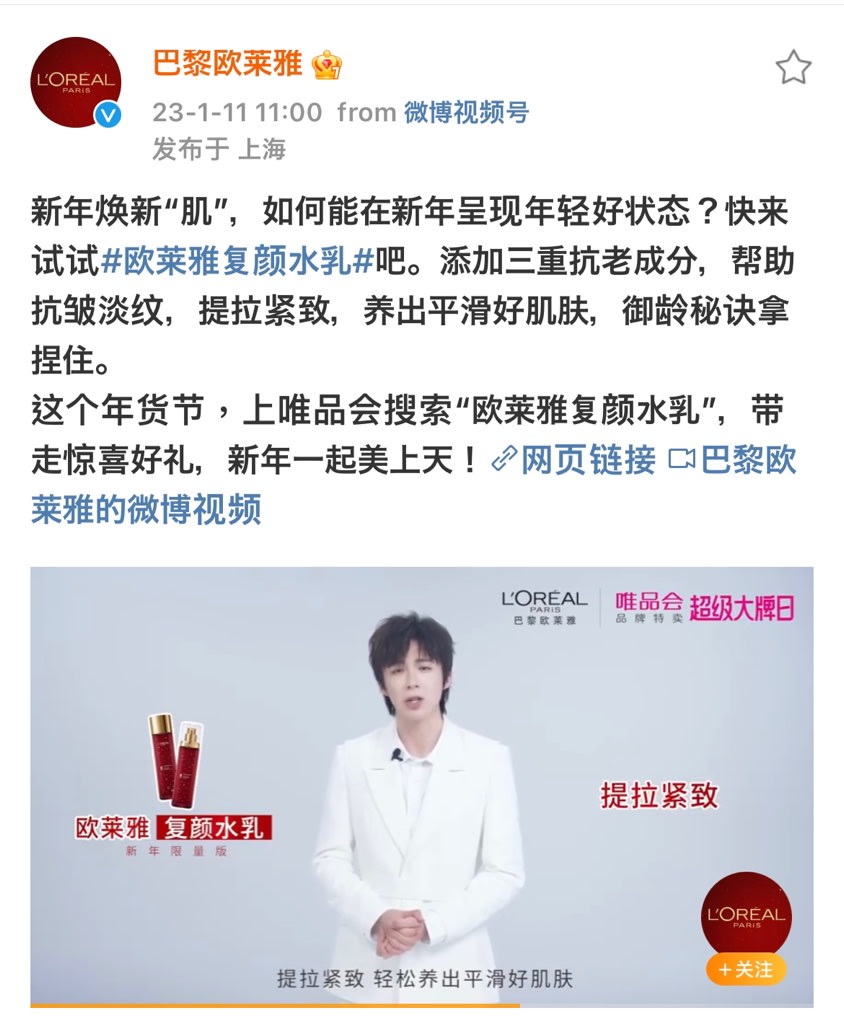
Task: Open the 巴黎欧莱雅 account name
Action: pyautogui.click(x=227, y=65)
